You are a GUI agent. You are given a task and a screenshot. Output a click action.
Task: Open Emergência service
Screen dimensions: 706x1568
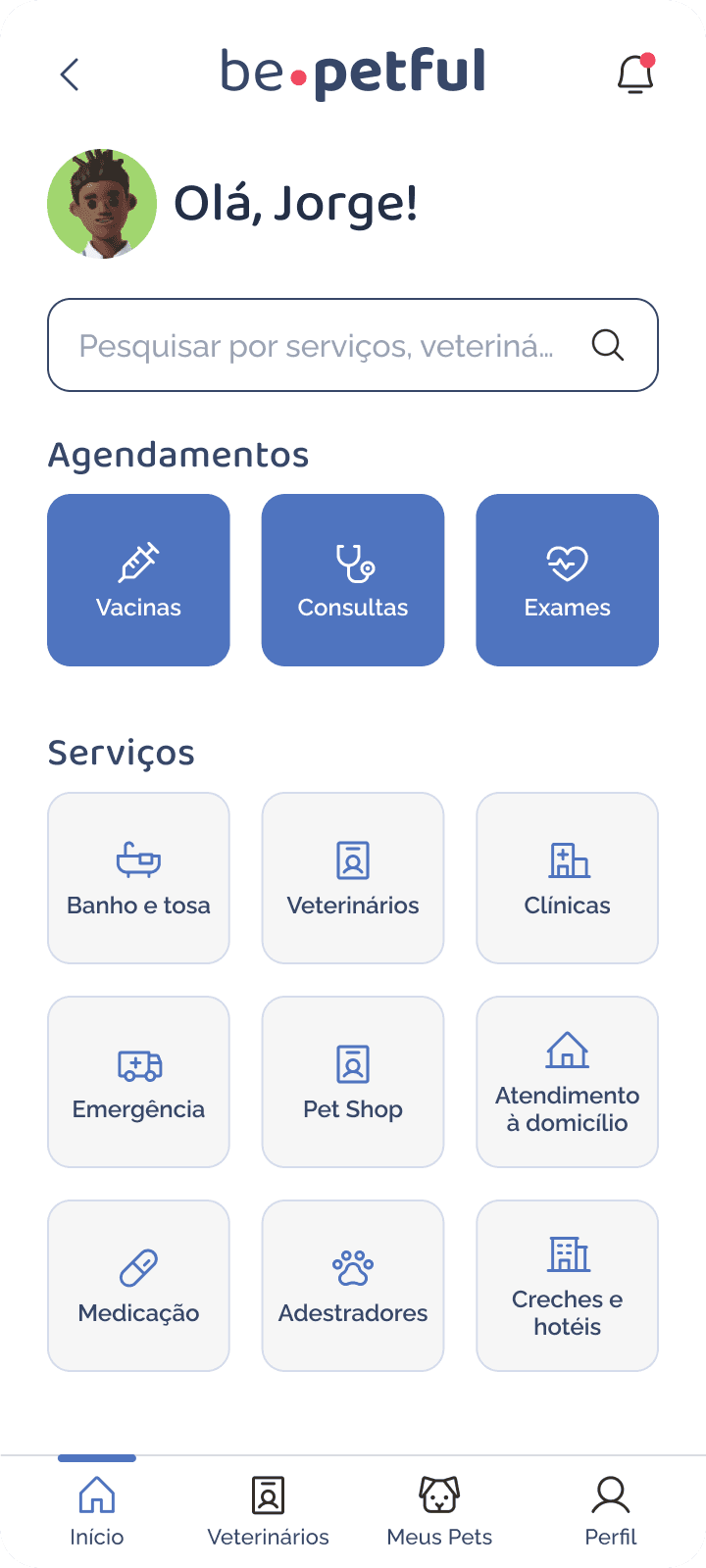point(138,1082)
